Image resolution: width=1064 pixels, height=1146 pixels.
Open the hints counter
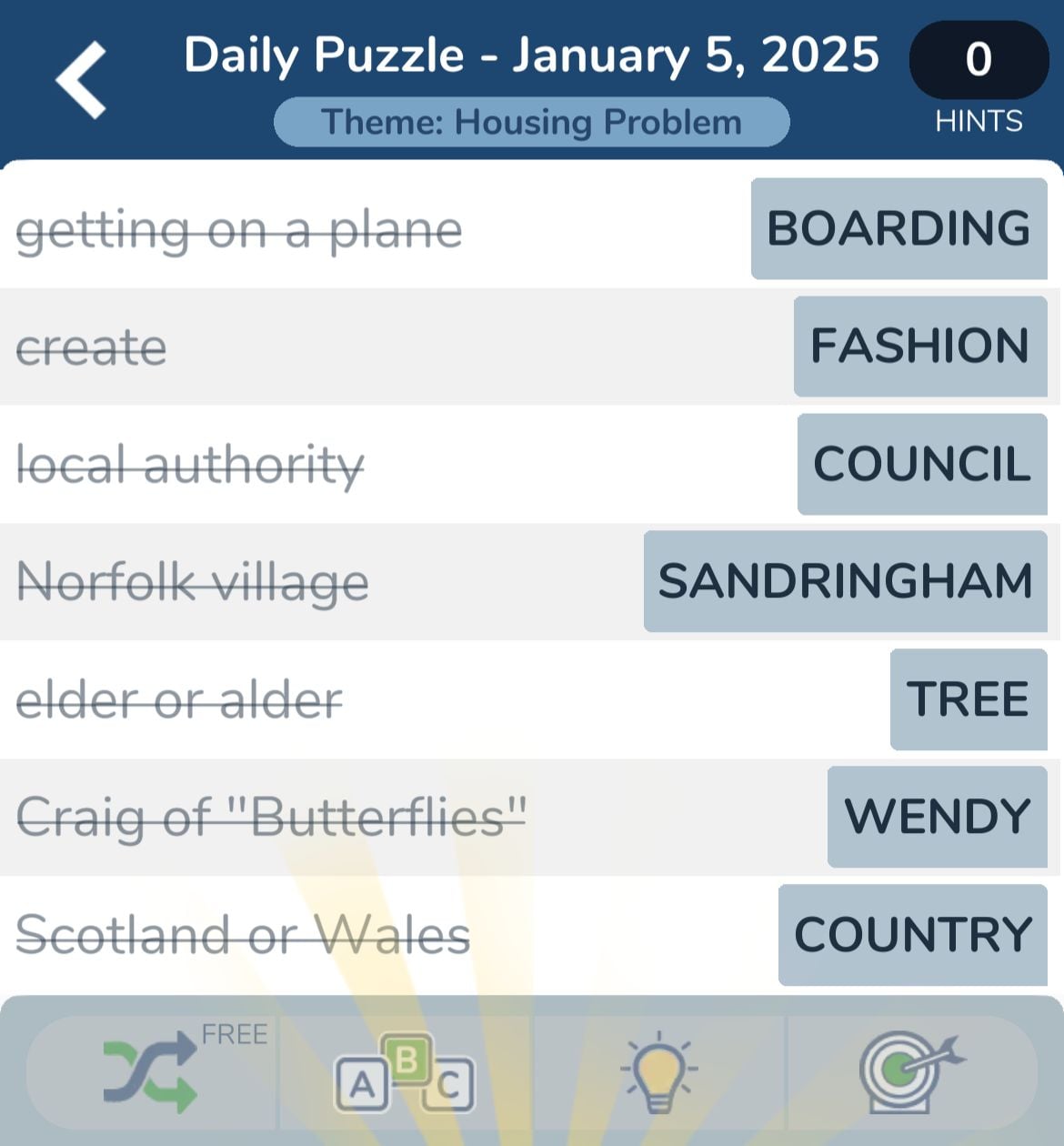(979, 60)
